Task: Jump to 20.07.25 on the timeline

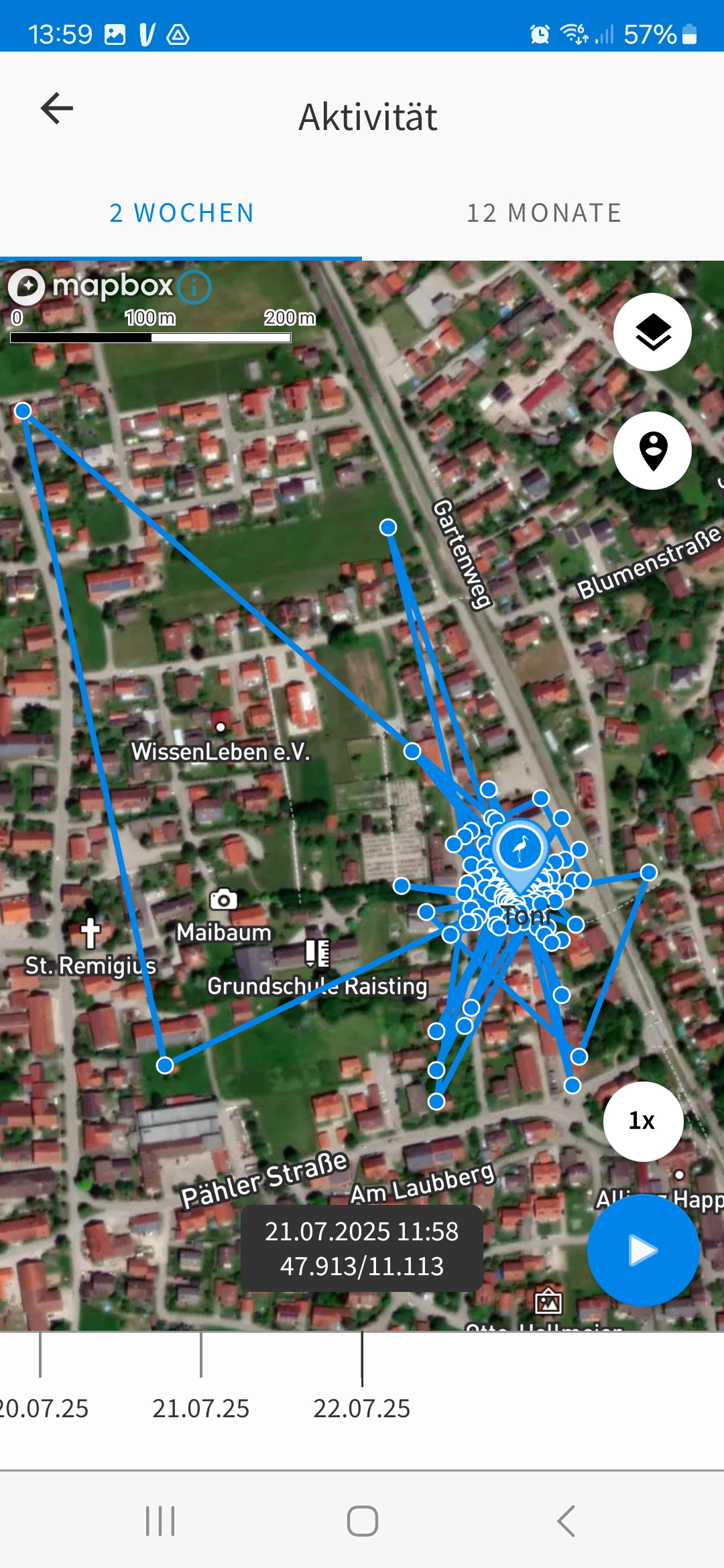Action: coord(44,1407)
